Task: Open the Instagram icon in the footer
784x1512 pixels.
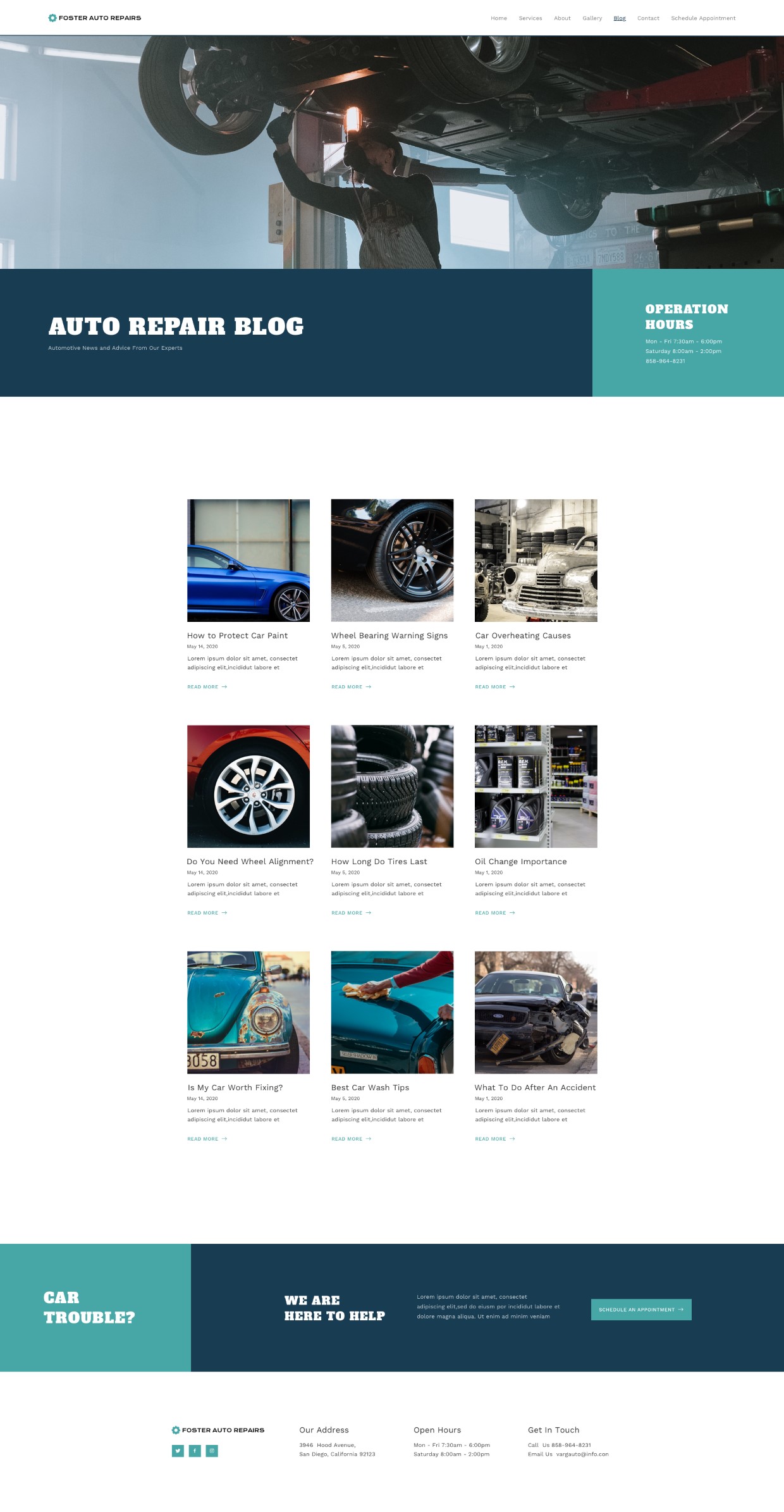Action: click(212, 1451)
